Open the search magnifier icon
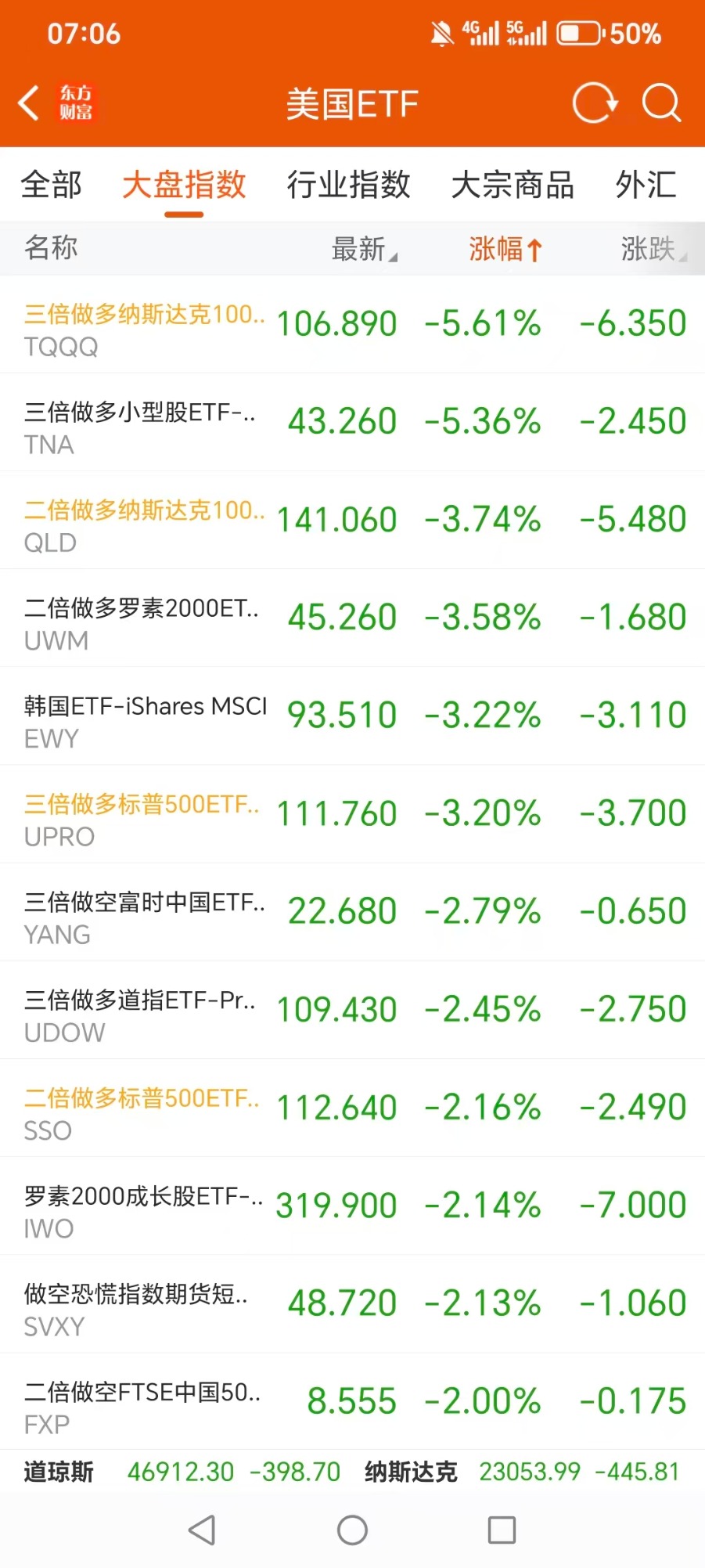Screen dimensions: 705x1568 [x=661, y=103]
